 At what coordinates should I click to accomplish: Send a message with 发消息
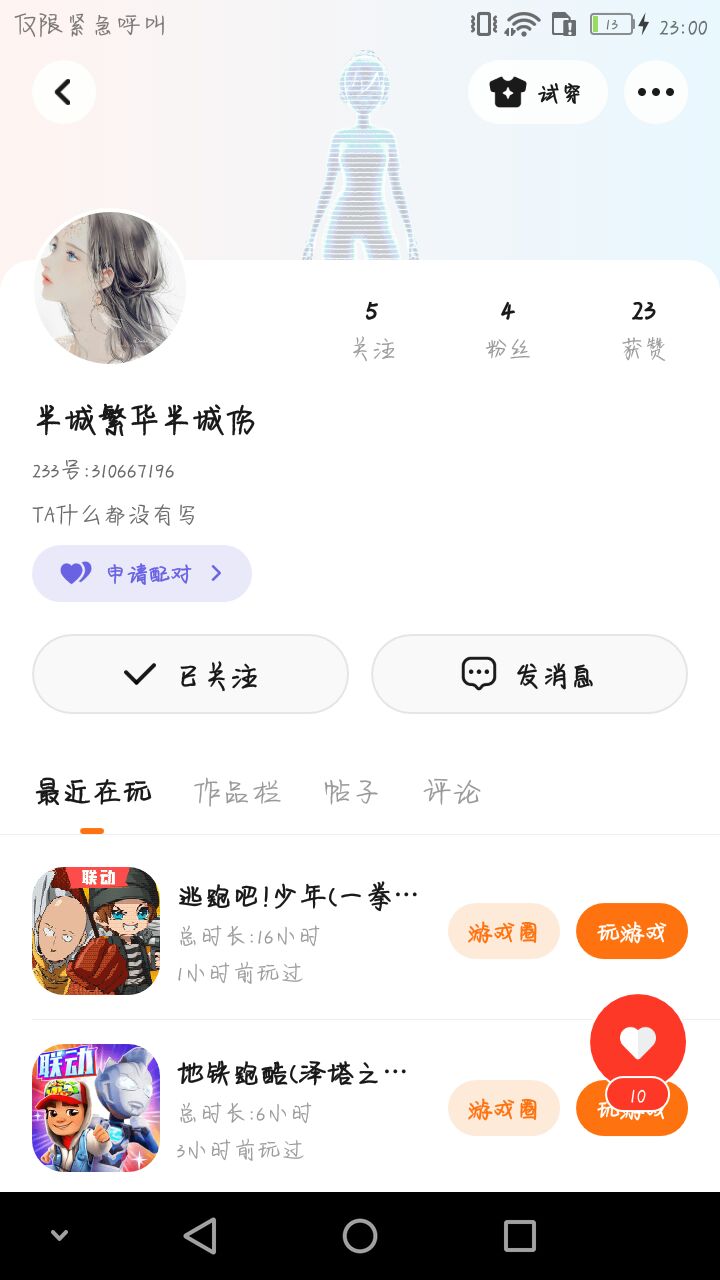pos(529,675)
